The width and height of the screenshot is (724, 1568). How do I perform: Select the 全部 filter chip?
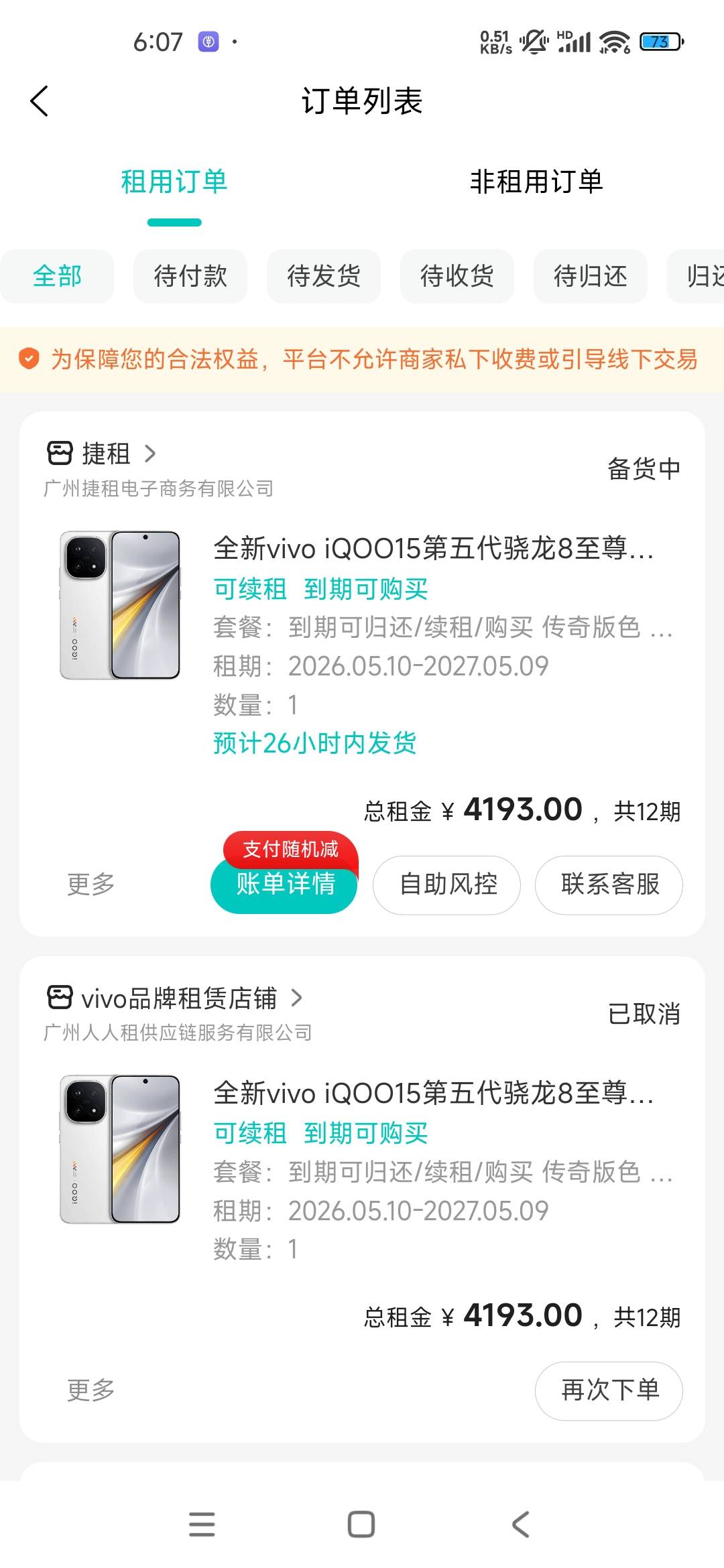click(57, 276)
